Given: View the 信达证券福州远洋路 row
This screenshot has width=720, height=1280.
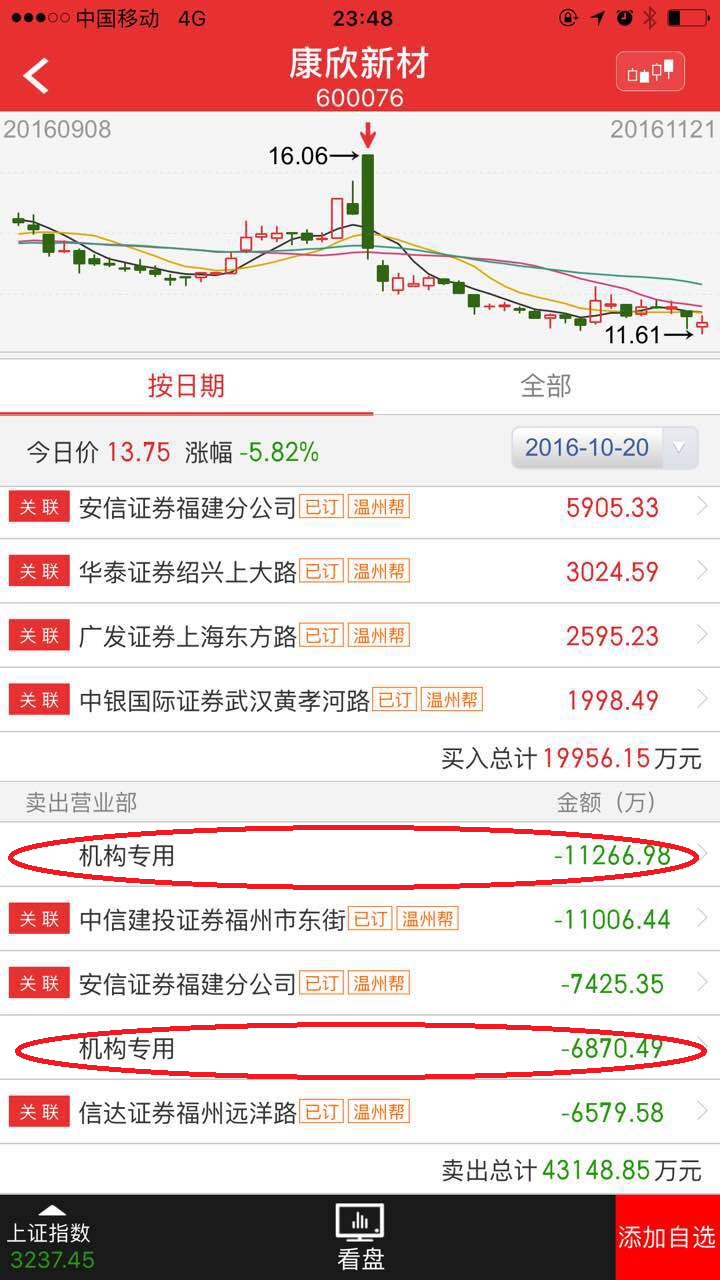Looking at the screenshot, I should click(x=360, y=1112).
